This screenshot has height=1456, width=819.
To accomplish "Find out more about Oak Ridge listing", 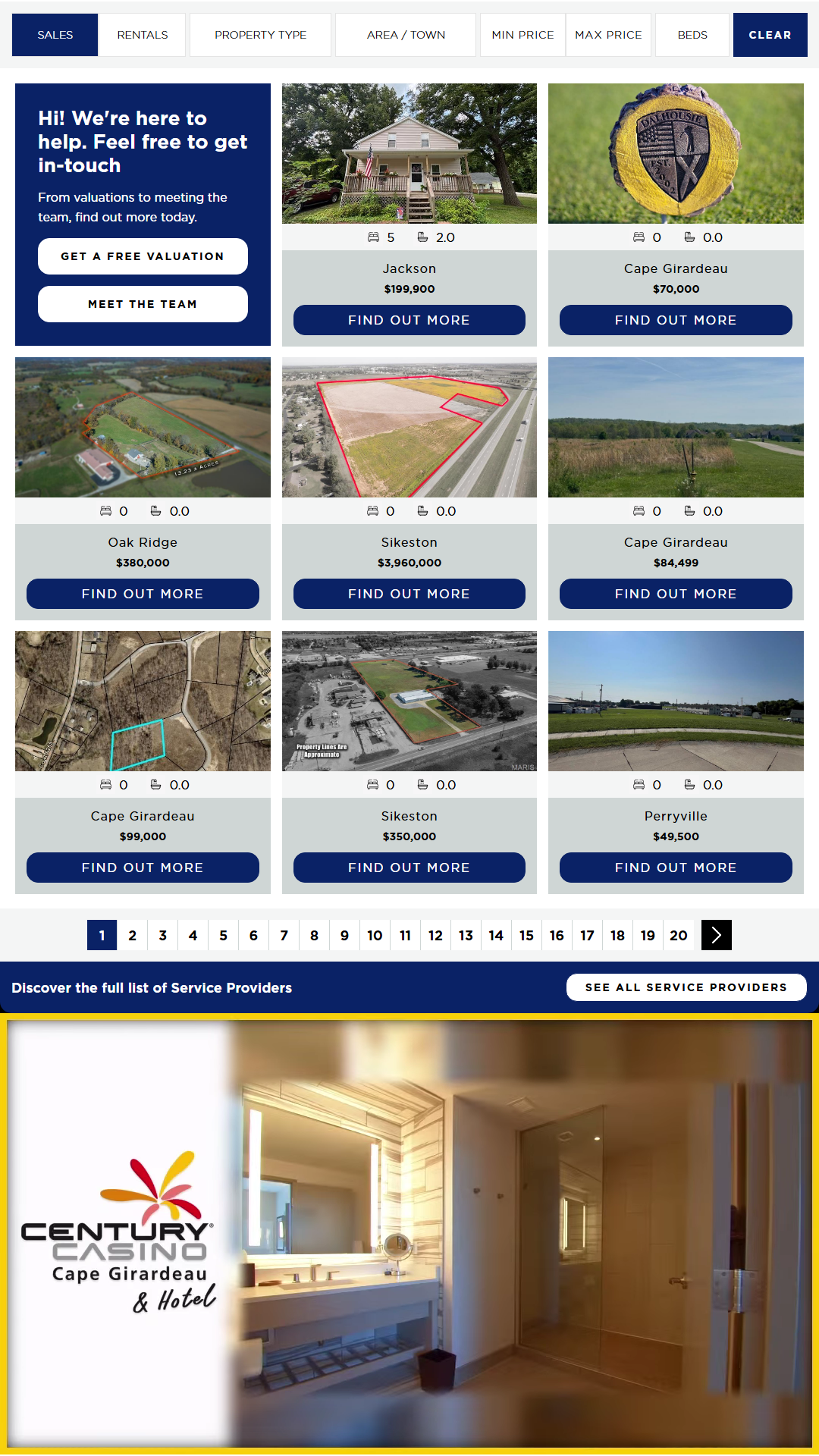I will point(143,594).
